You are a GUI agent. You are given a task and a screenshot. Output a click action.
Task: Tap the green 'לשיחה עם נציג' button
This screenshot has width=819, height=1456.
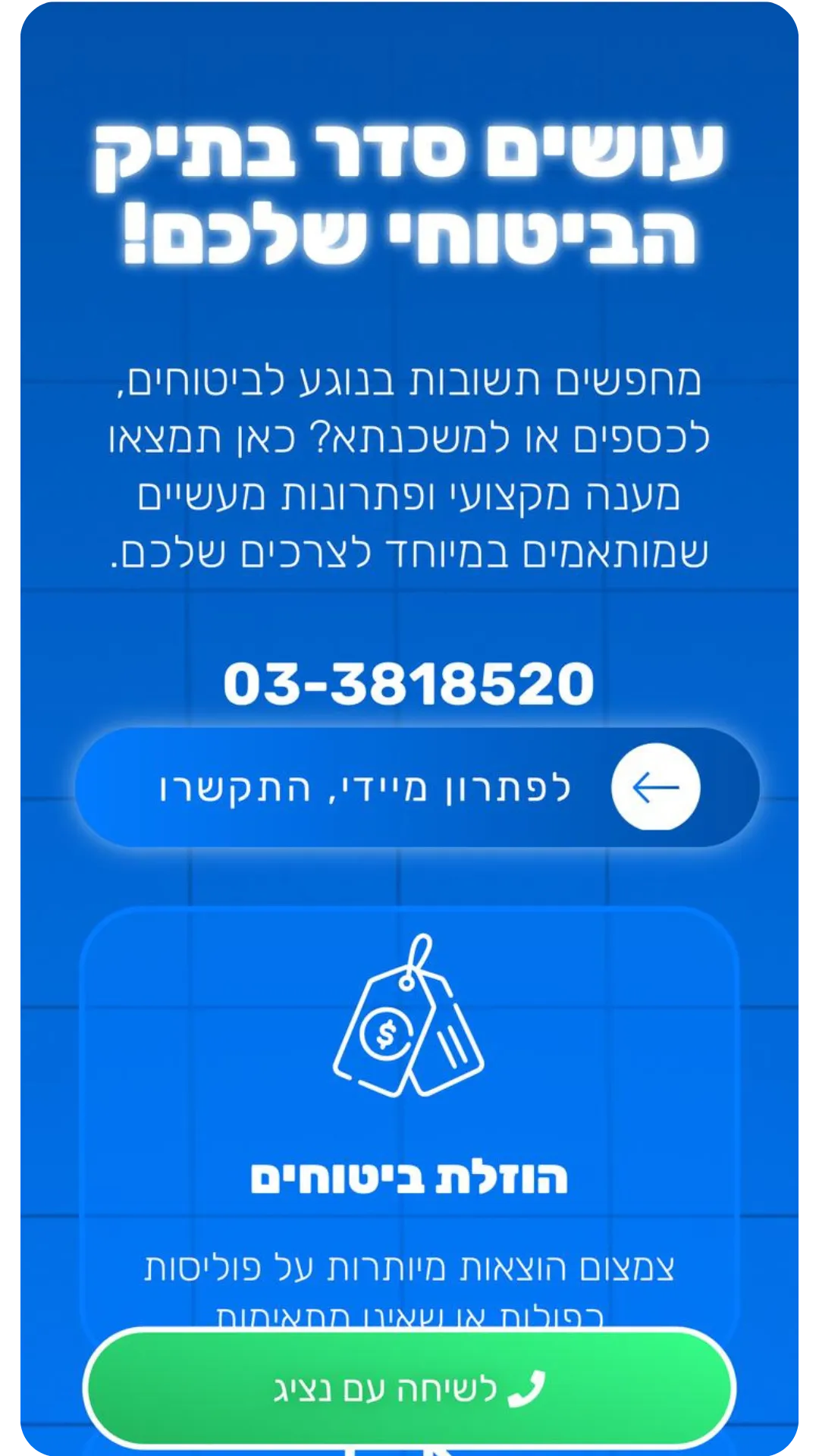tap(409, 1388)
